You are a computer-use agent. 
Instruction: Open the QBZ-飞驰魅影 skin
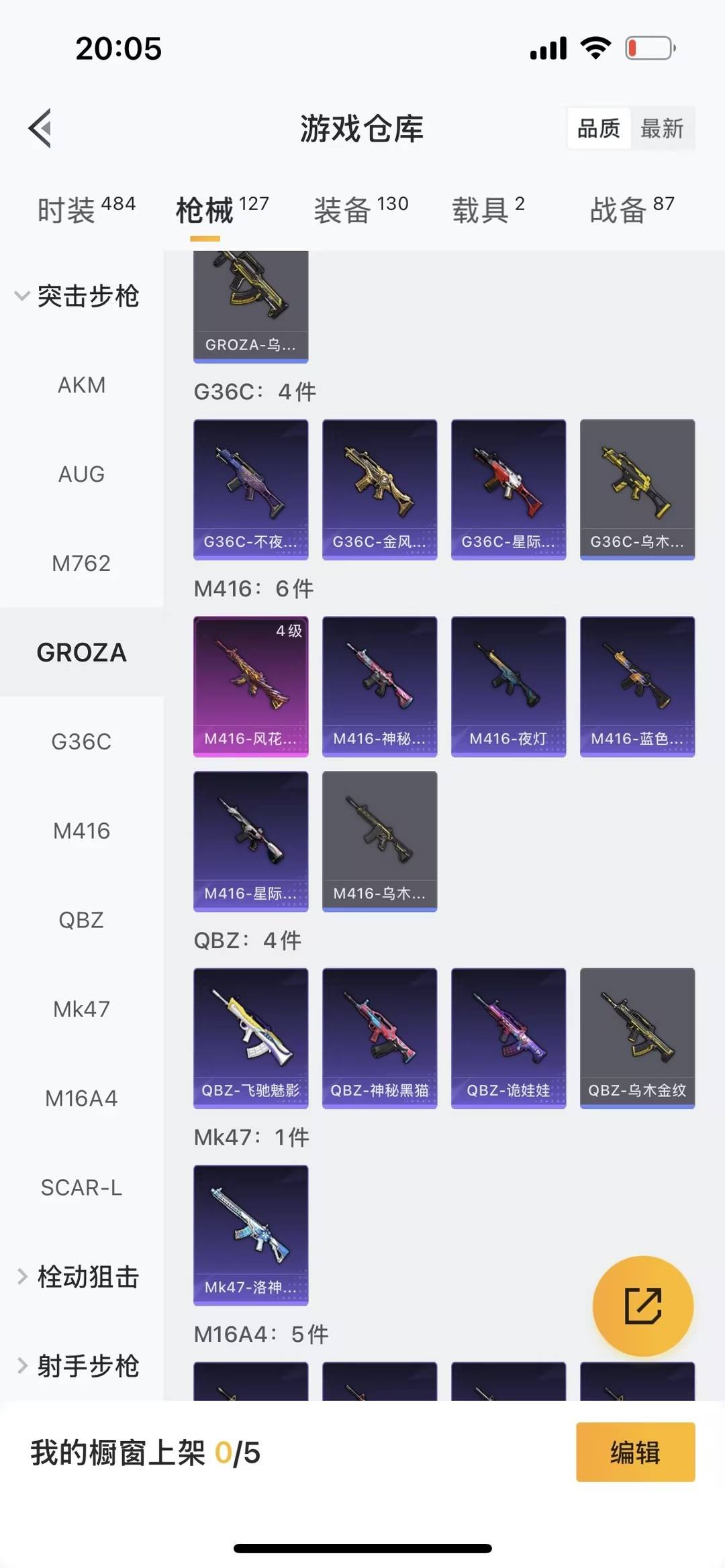[251, 1037]
